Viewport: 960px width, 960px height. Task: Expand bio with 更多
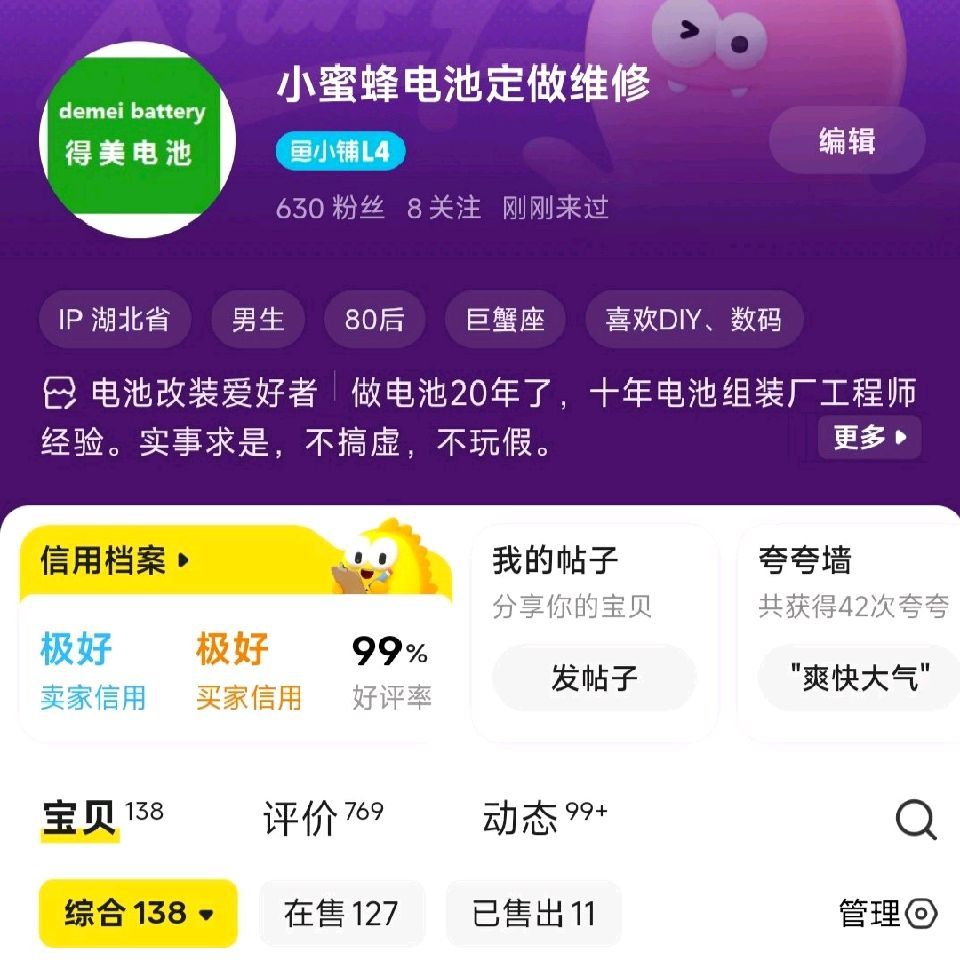point(869,437)
